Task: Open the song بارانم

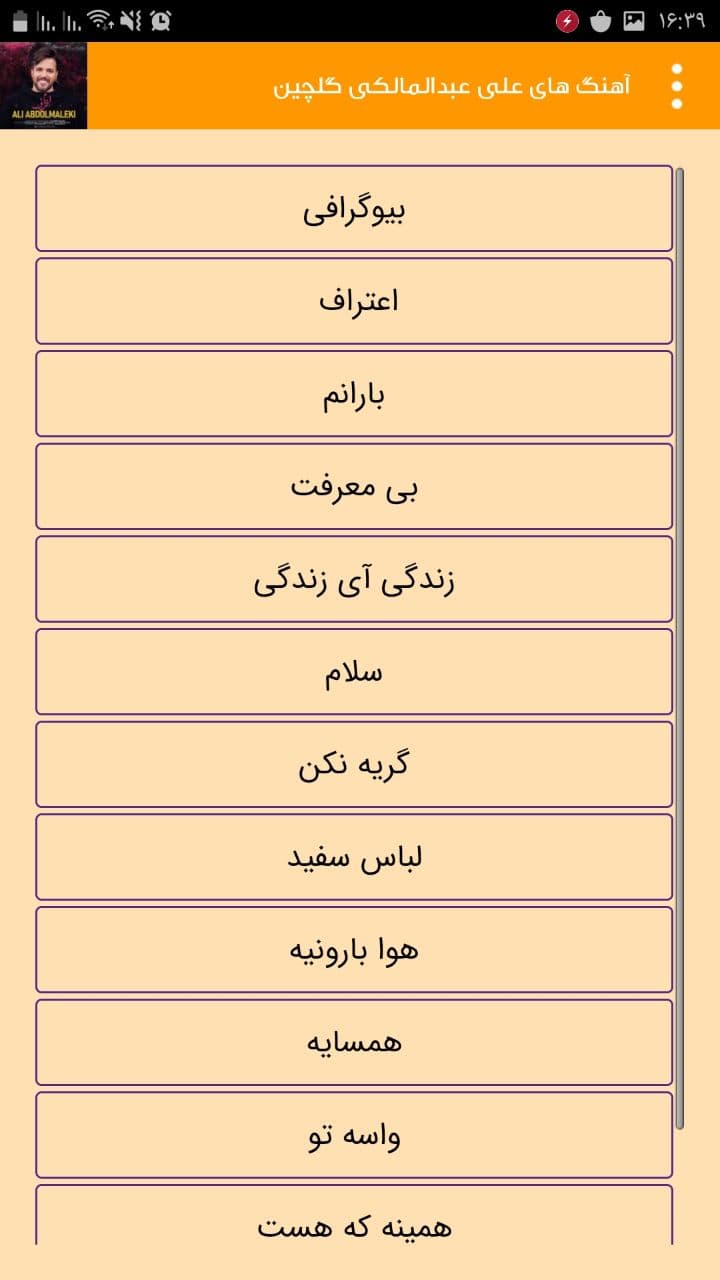Action: (x=354, y=393)
